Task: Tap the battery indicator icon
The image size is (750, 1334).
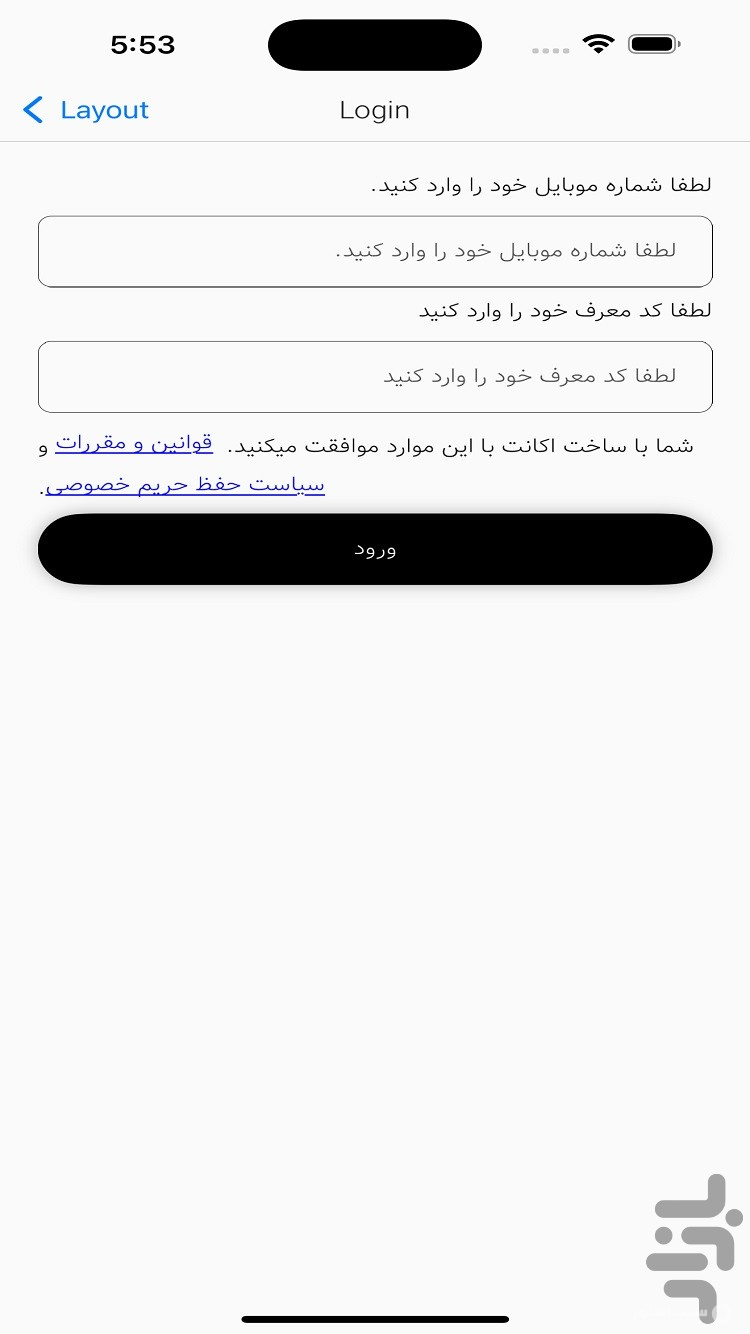Action: 655,43
